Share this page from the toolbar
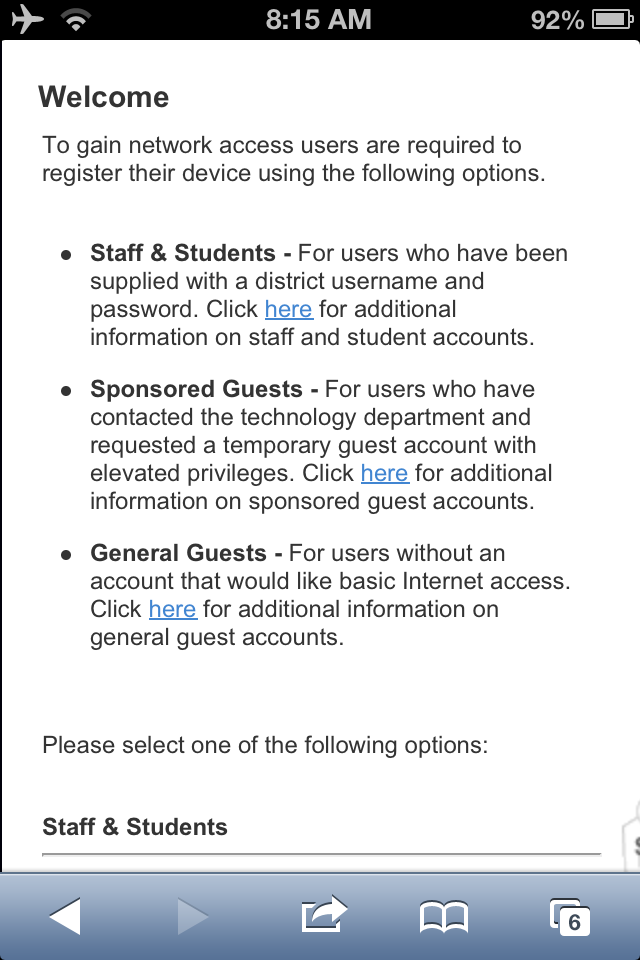 click(323, 915)
